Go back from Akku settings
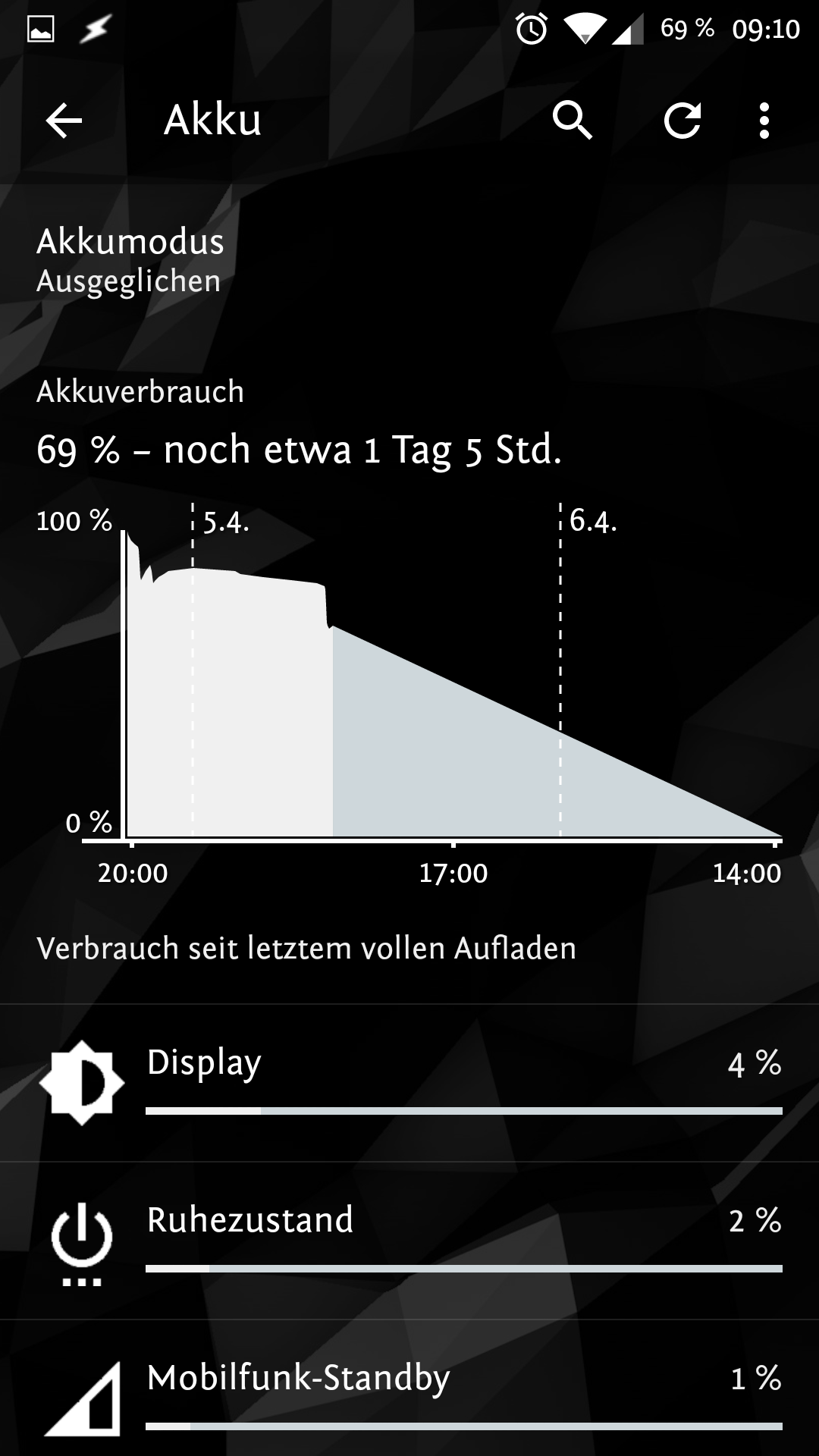Viewport: 819px width, 1456px height. coord(64,121)
